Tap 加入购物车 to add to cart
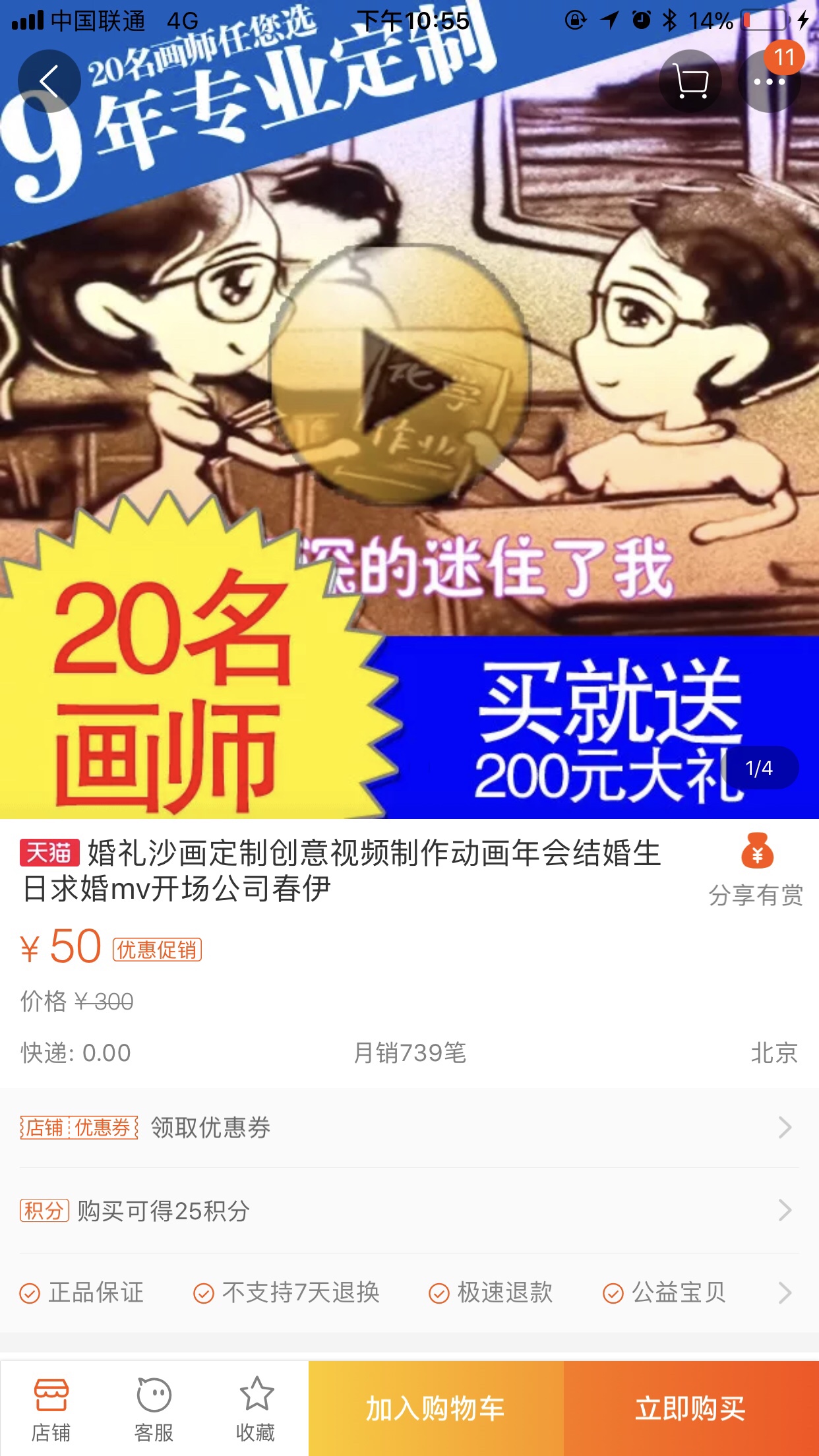This screenshot has height=1456, width=819. click(x=436, y=1409)
